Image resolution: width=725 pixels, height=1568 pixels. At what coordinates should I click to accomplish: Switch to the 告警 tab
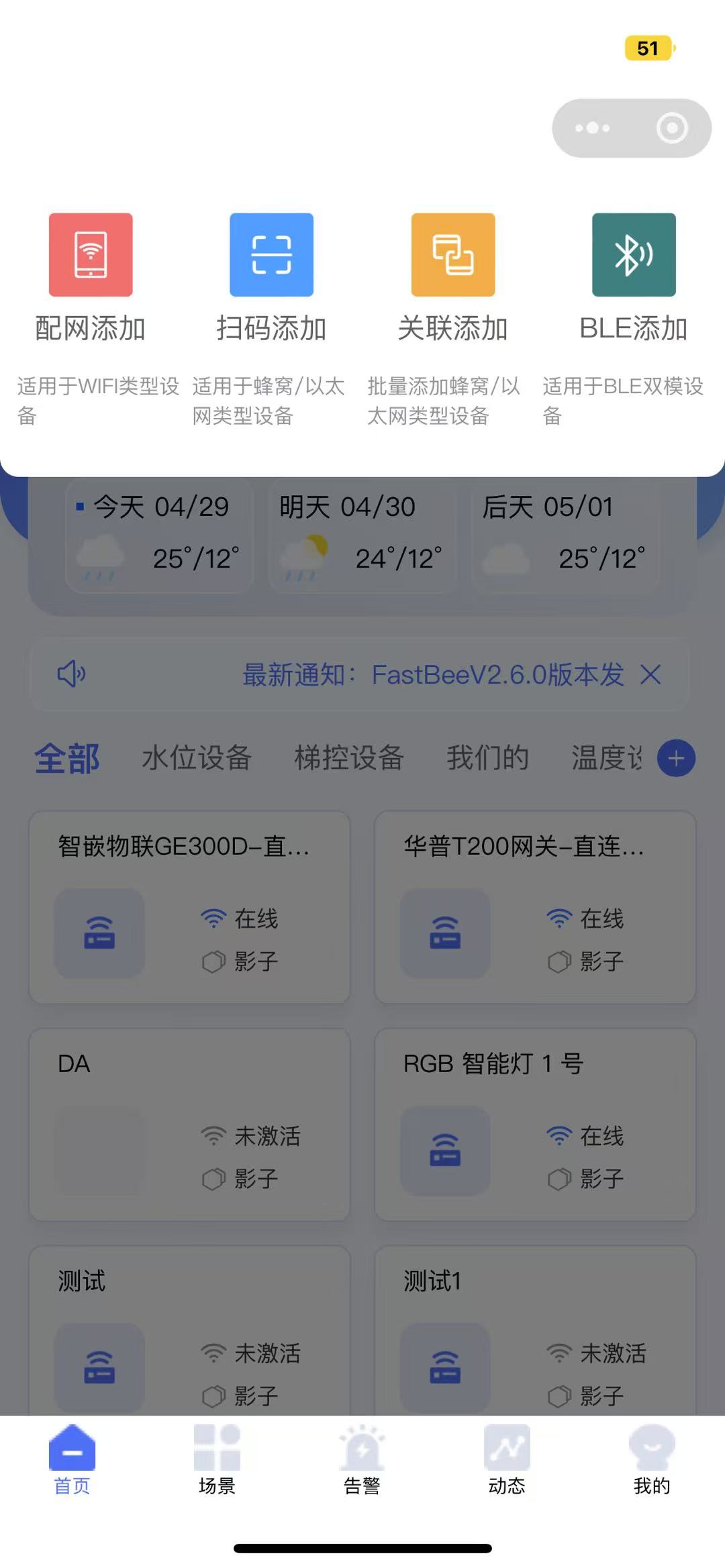coord(362,1461)
